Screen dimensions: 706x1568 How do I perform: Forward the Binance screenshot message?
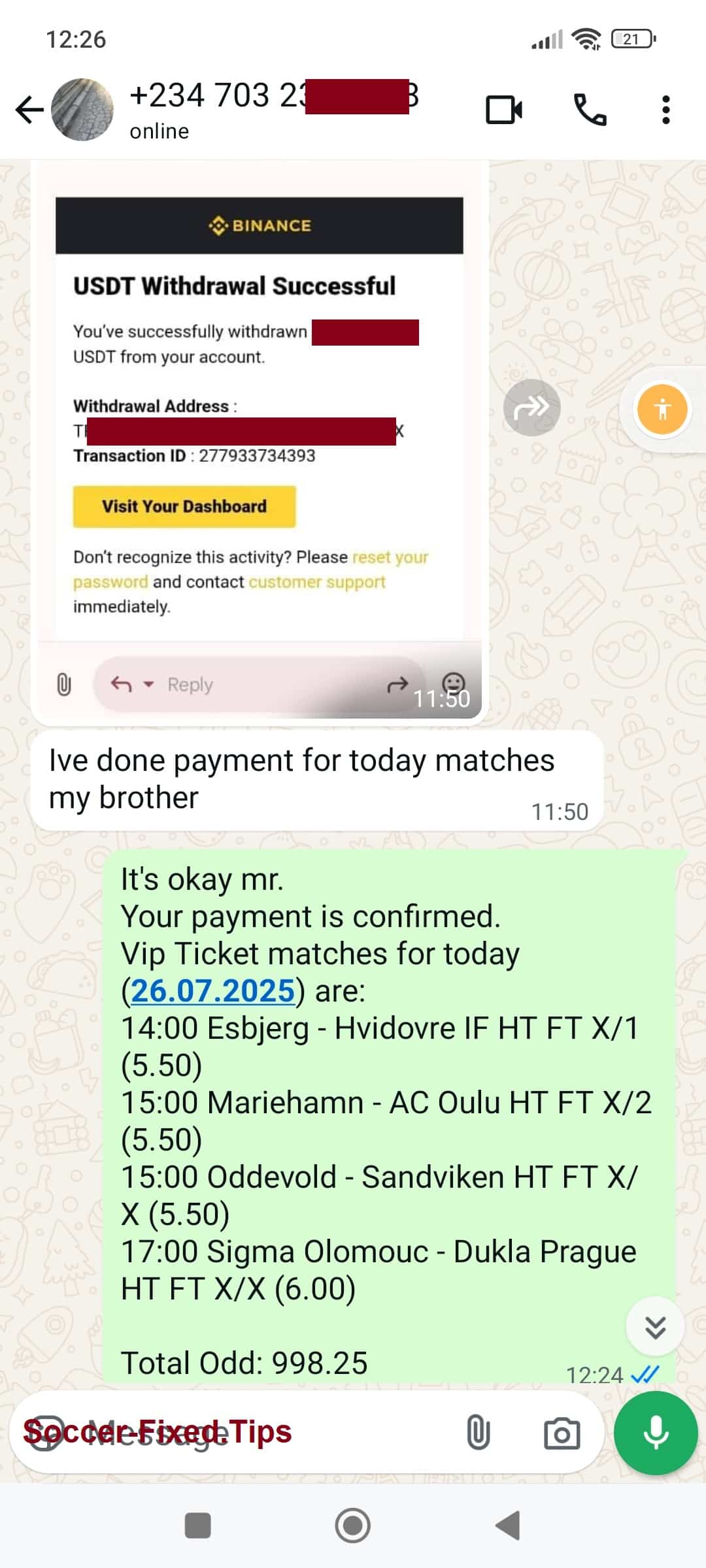click(x=532, y=408)
